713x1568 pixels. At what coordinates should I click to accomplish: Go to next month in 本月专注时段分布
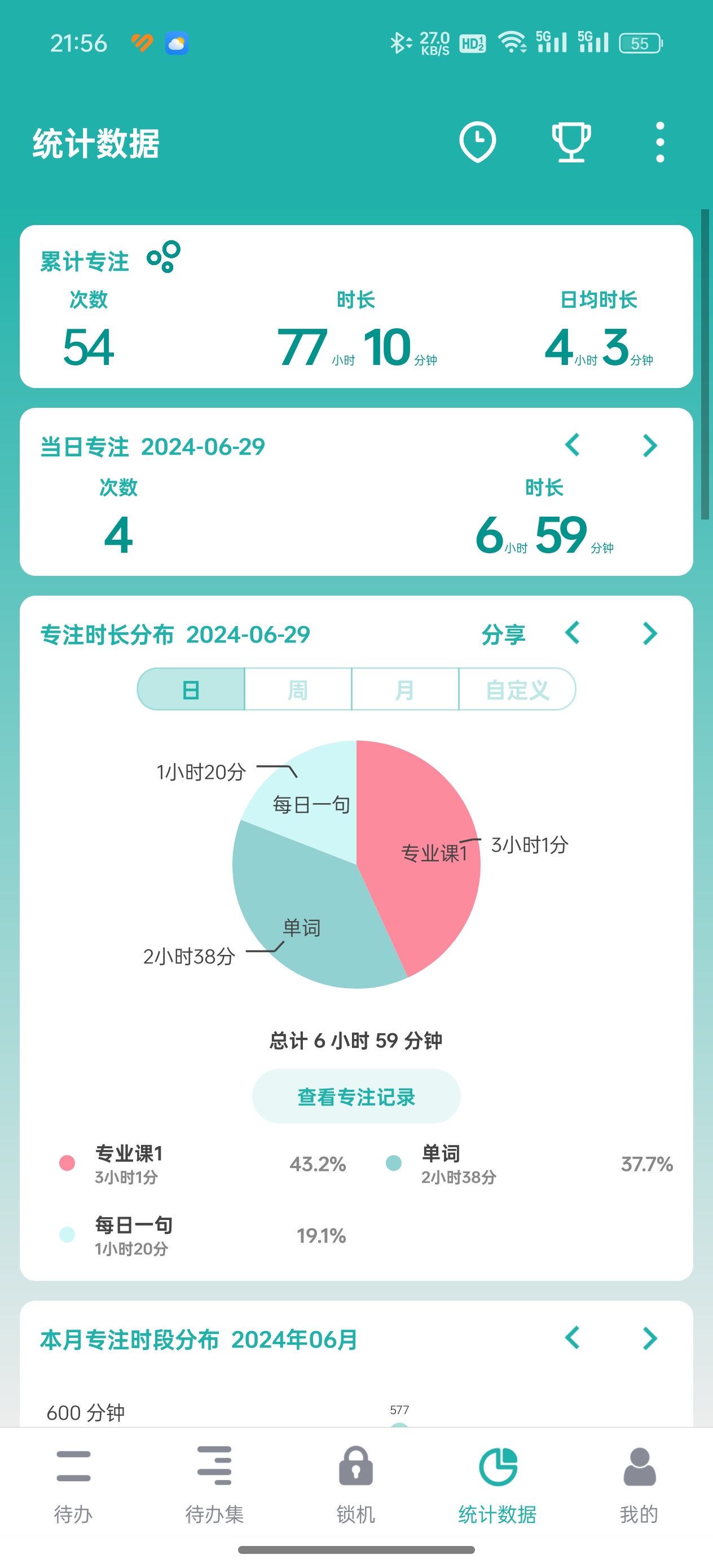pos(650,1338)
